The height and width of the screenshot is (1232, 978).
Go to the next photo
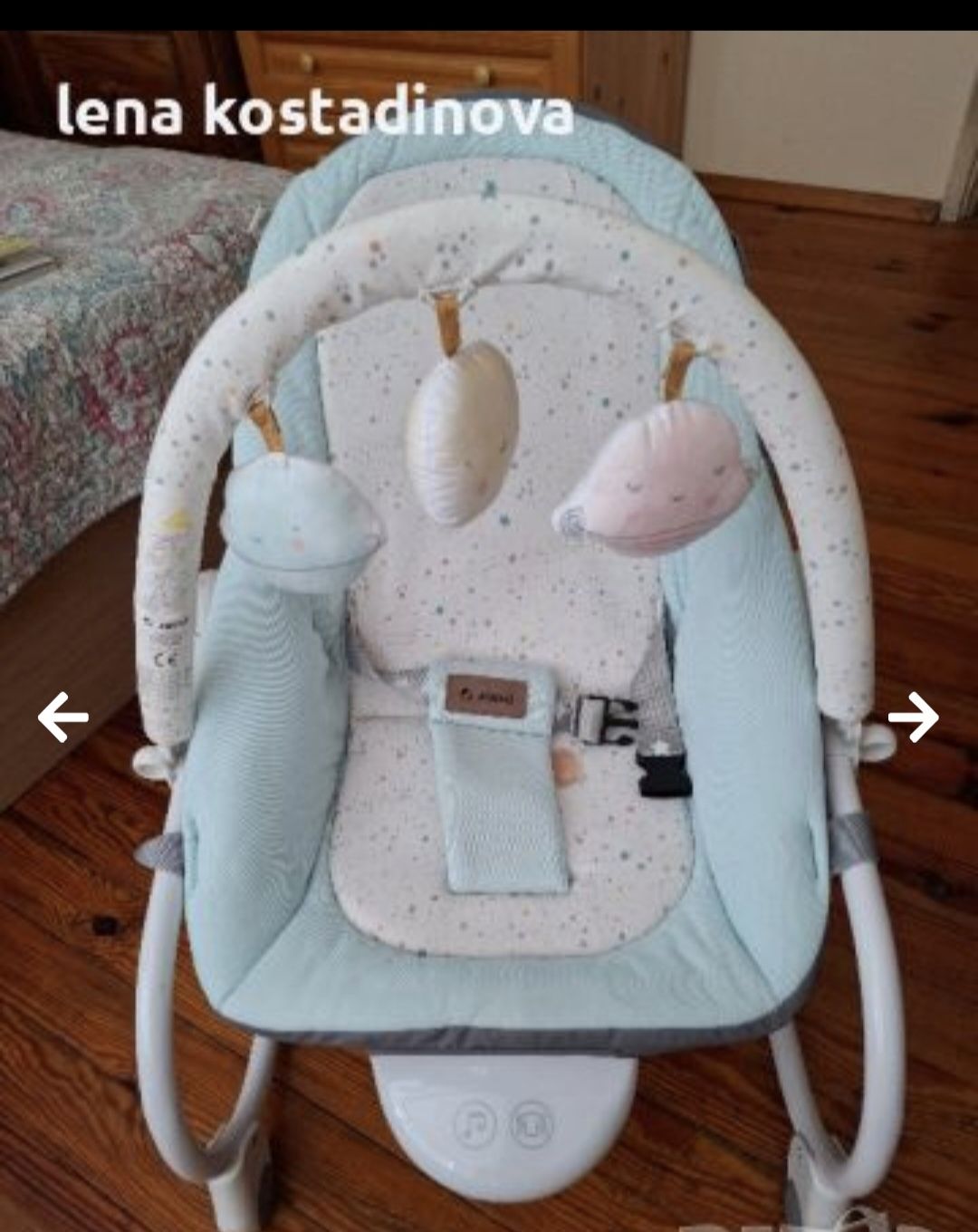(x=913, y=717)
